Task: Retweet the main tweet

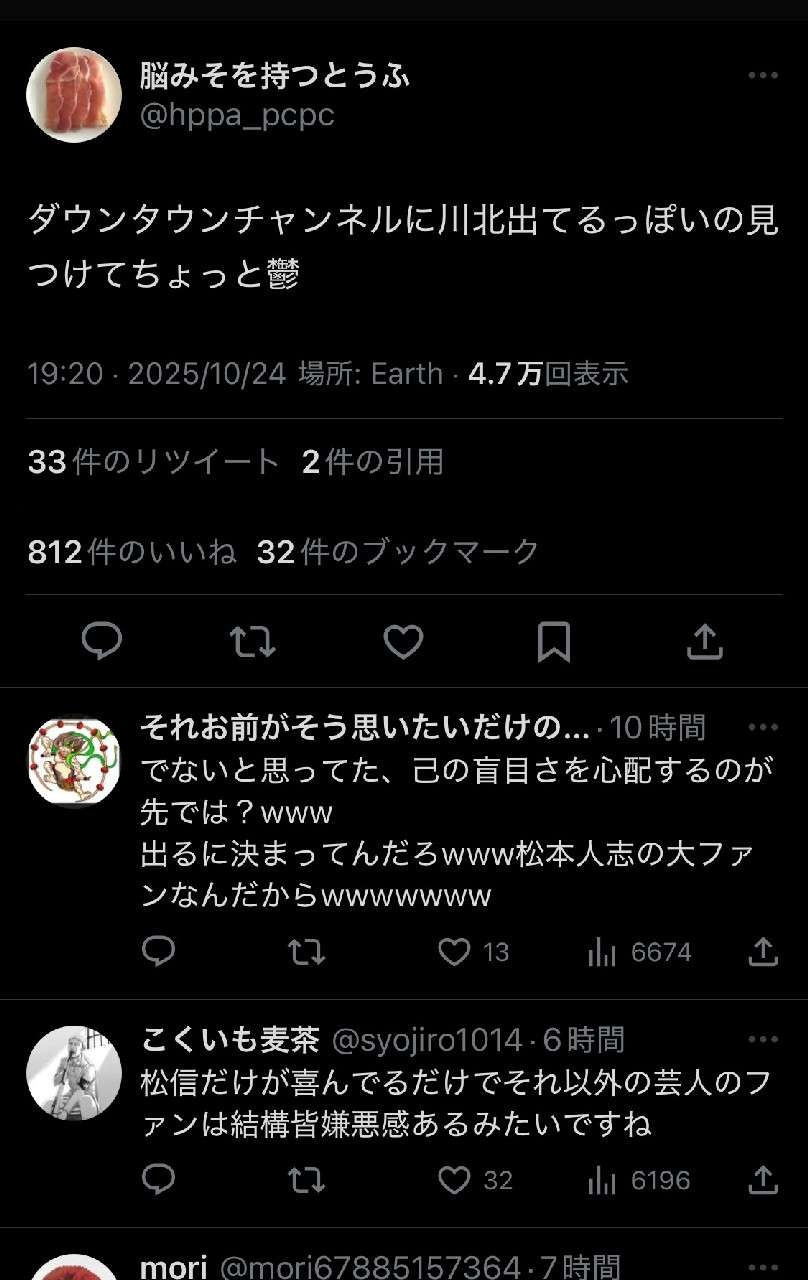Action: pos(252,641)
